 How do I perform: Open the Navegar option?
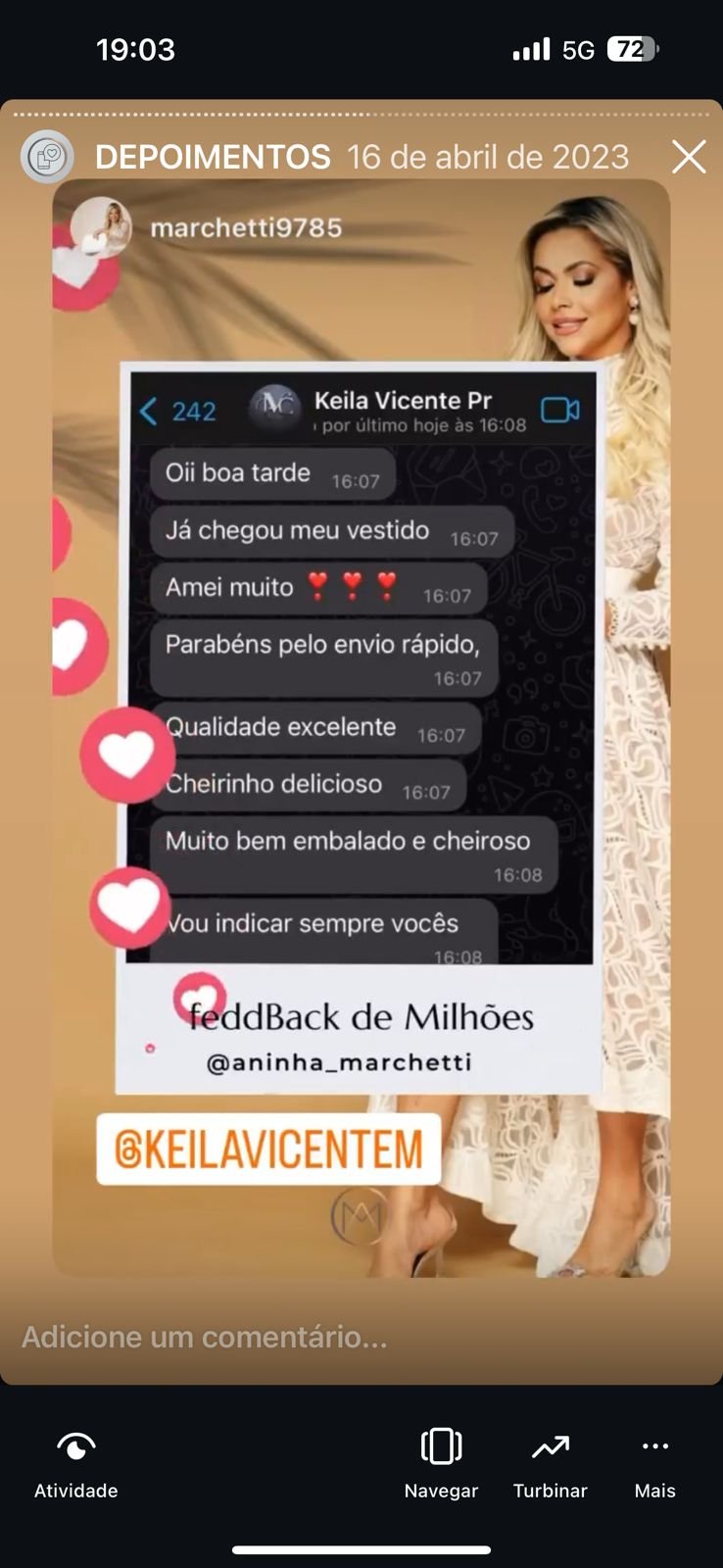click(441, 1465)
